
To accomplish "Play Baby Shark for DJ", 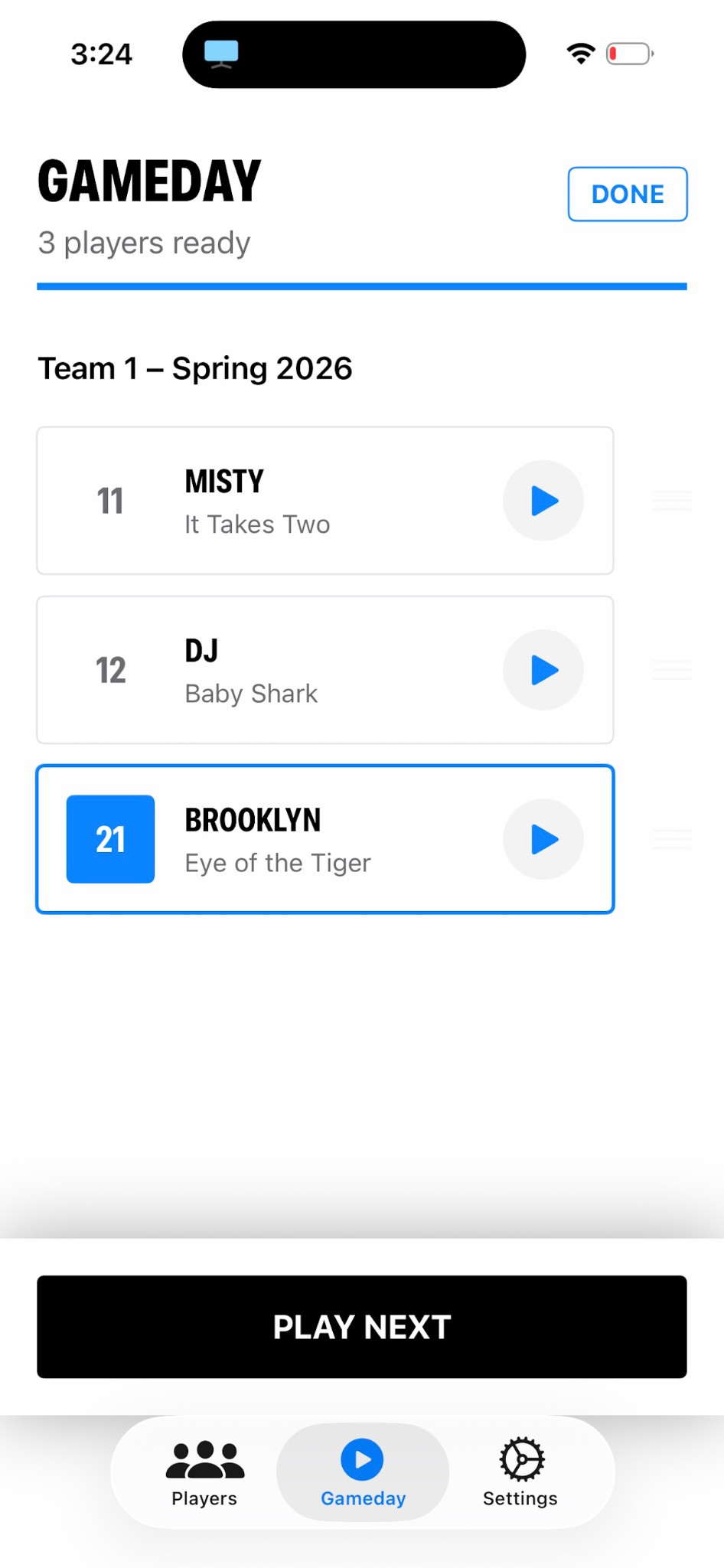I will [x=543, y=670].
